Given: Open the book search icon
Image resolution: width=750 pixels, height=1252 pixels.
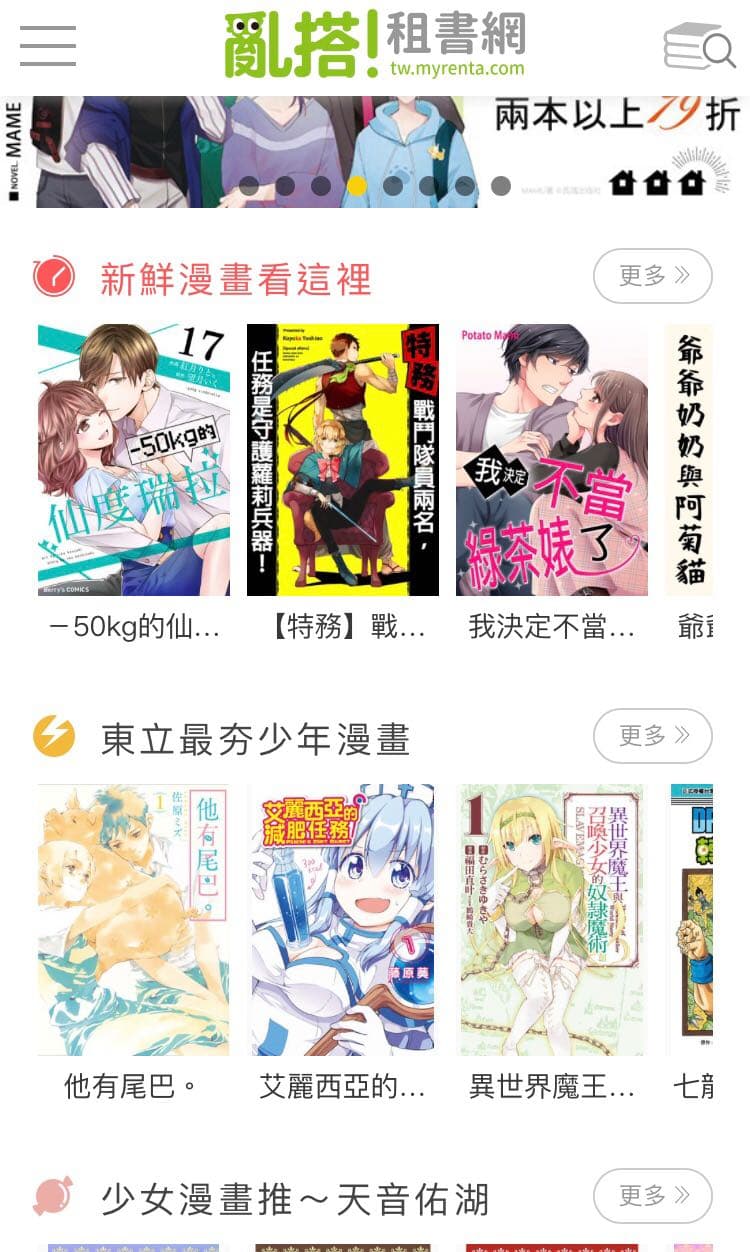Looking at the screenshot, I should (699, 46).
